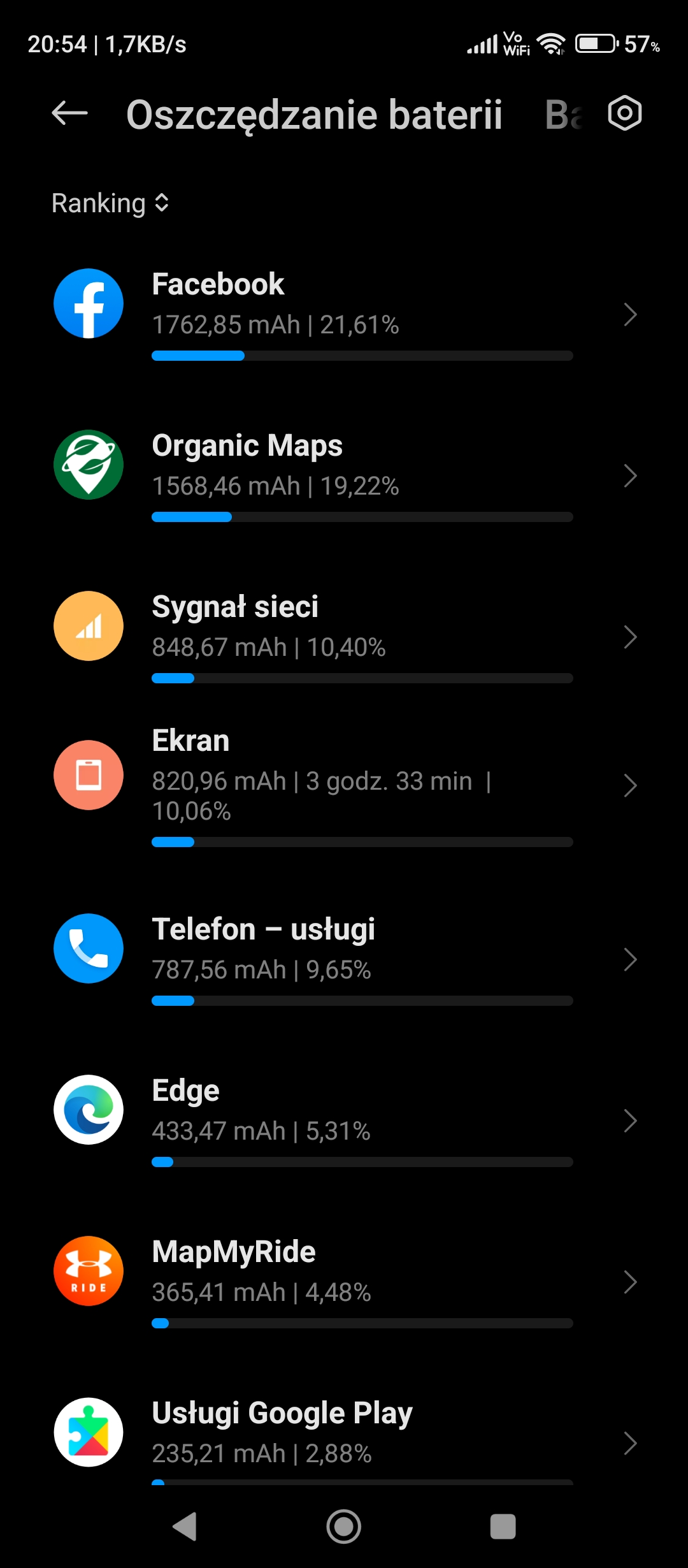Open MapMyRide battery usage
Image resolution: width=688 pixels, height=1568 pixels.
pos(344,1281)
